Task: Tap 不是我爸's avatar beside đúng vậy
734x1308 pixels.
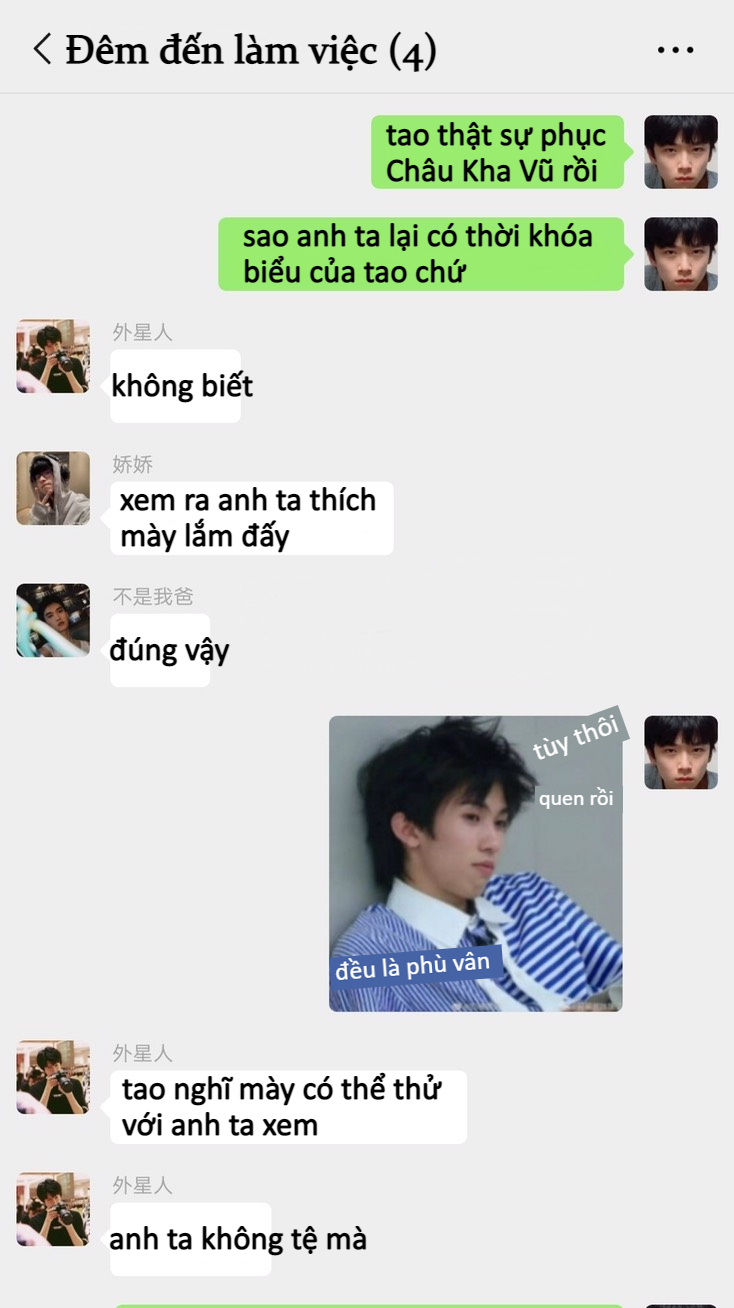Action: 53,620
